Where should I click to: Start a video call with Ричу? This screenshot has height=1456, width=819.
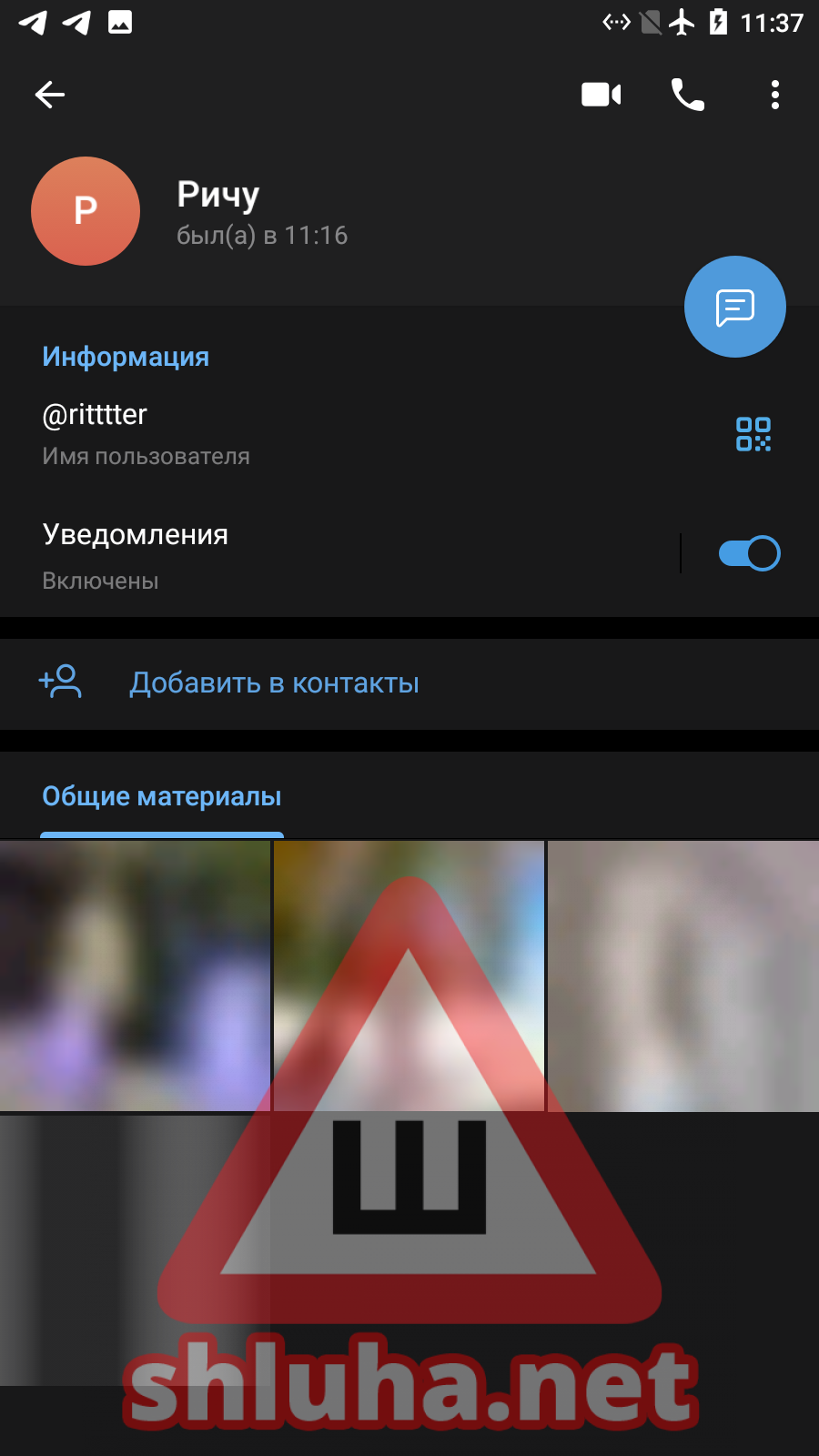[x=601, y=95]
